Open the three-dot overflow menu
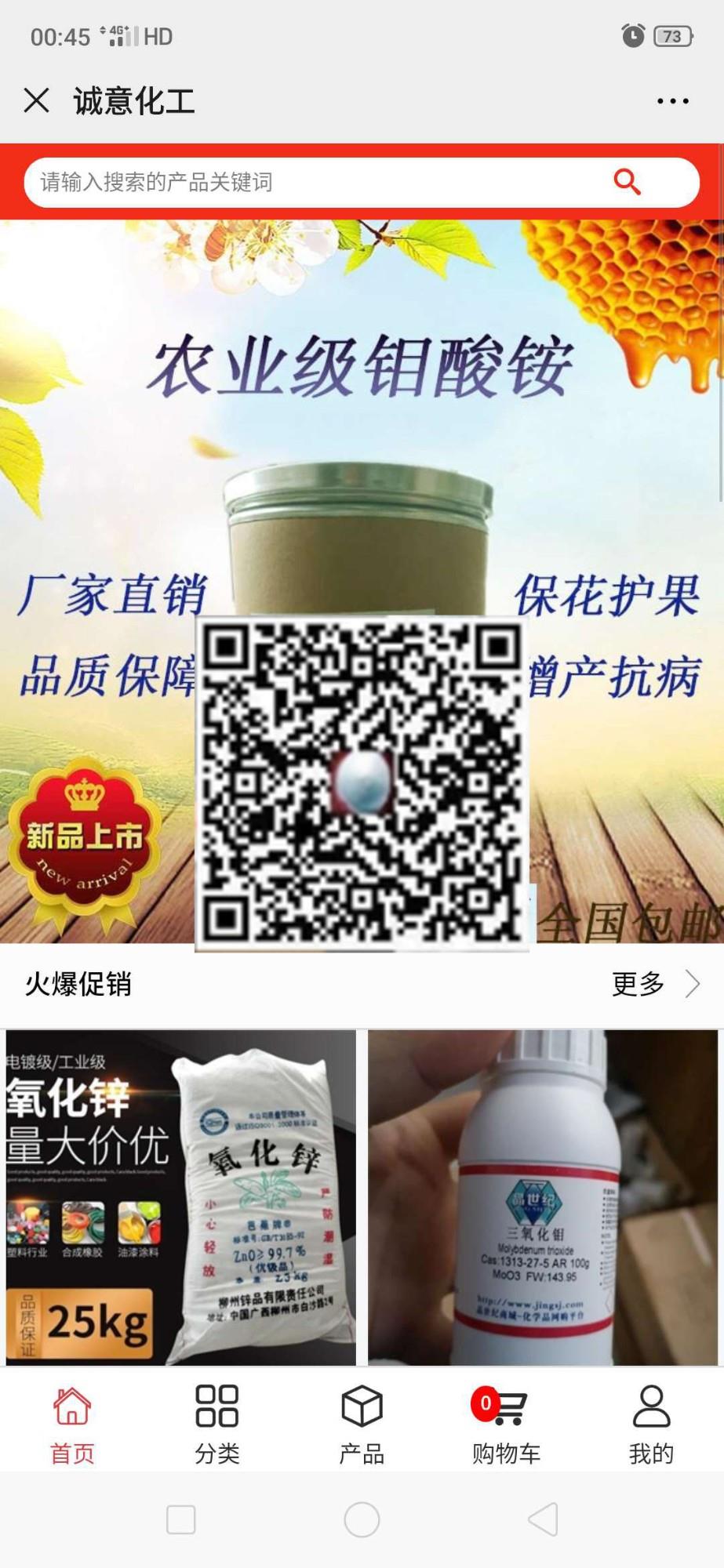The width and height of the screenshot is (724, 1568). (x=672, y=101)
